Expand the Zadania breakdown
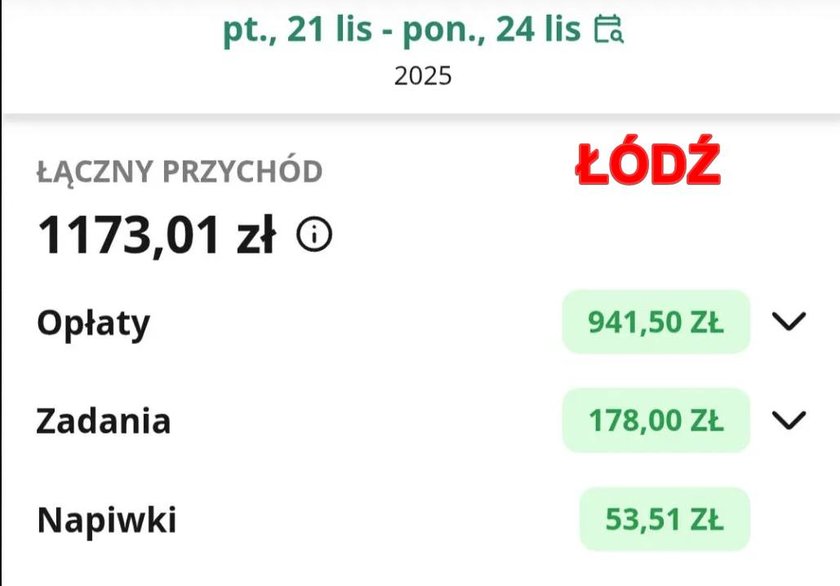This screenshot has height=586, width=840. 790,420
